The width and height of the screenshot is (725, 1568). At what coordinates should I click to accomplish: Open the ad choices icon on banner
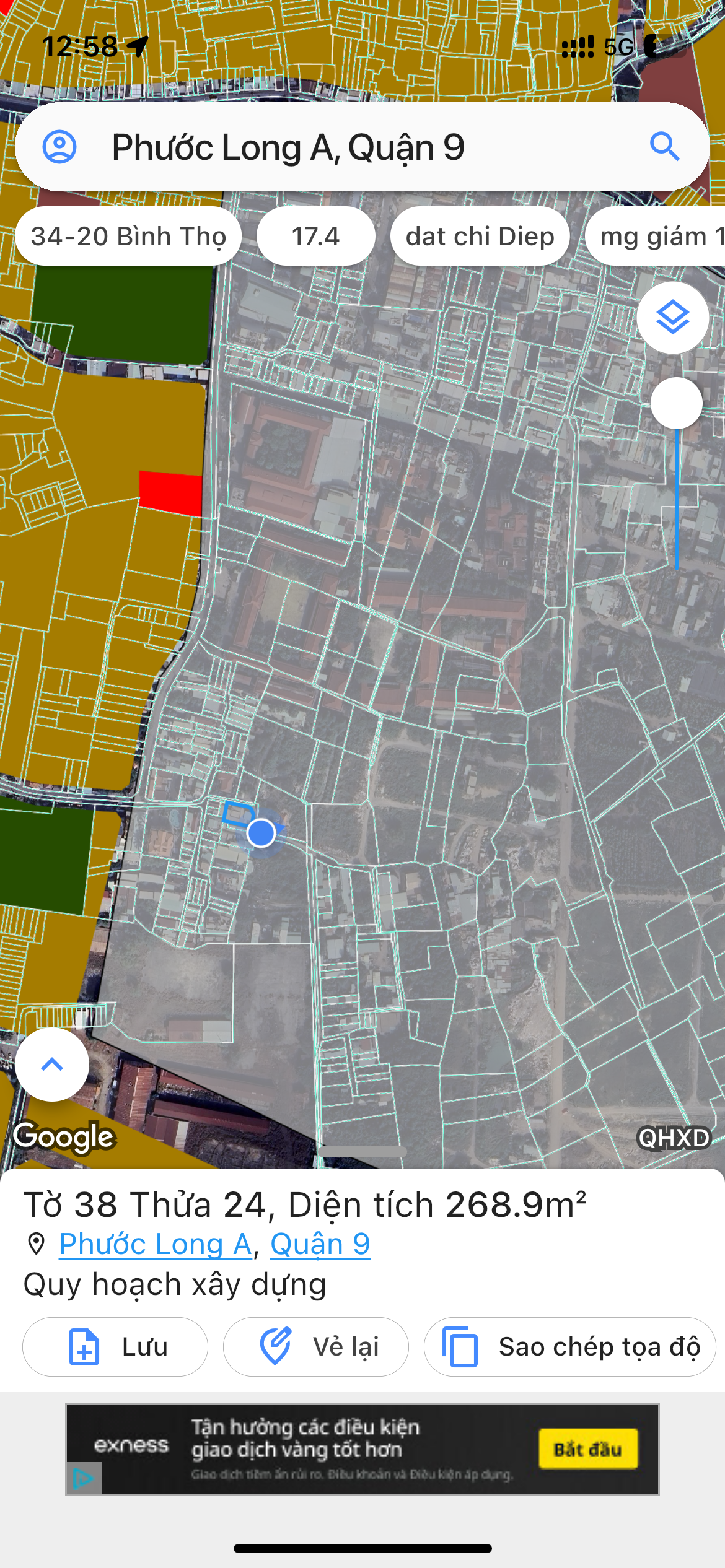[x=84, y=1479]
